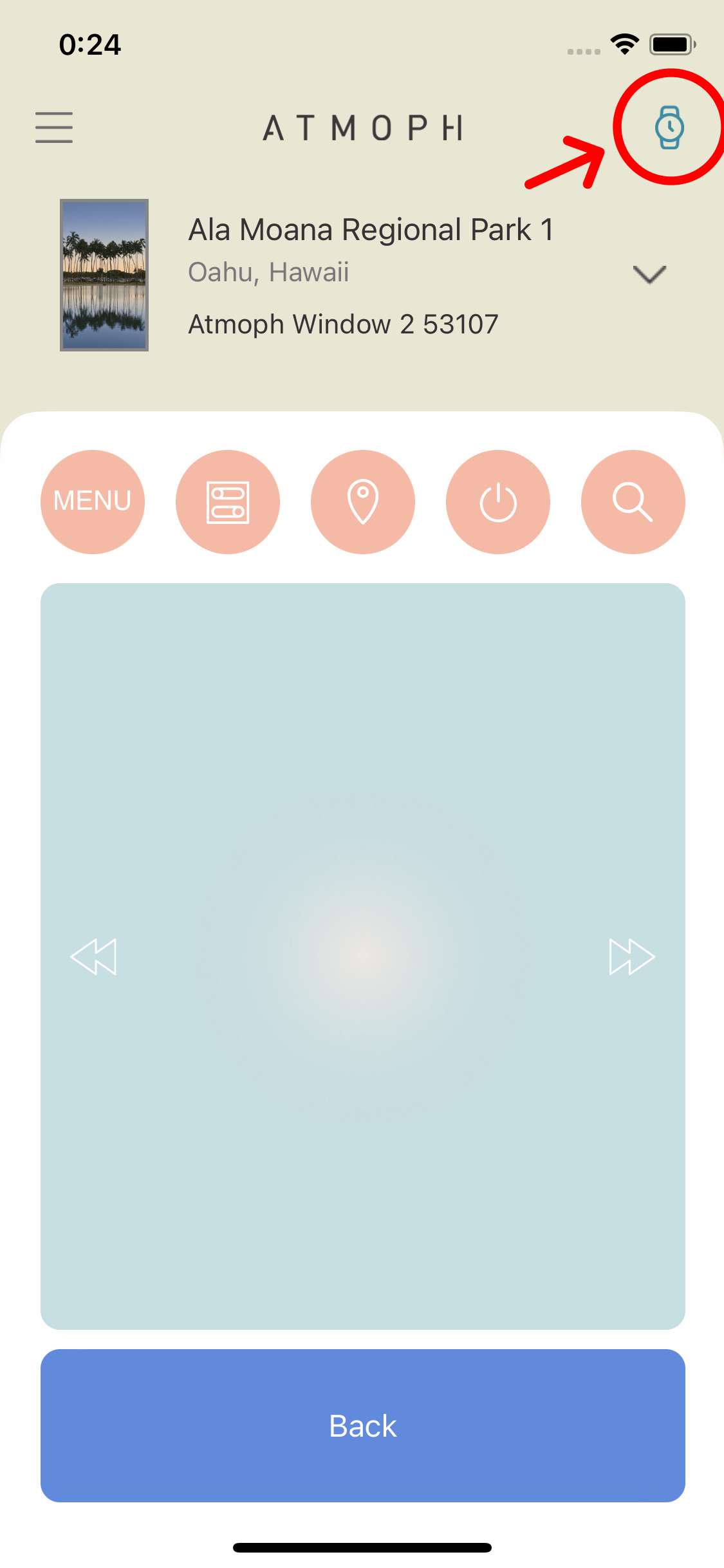Image resolution: width=724 pixels, height=1568 pixels.
Task: Skip to next view with fast-forward
Action: tap(631, 957)
